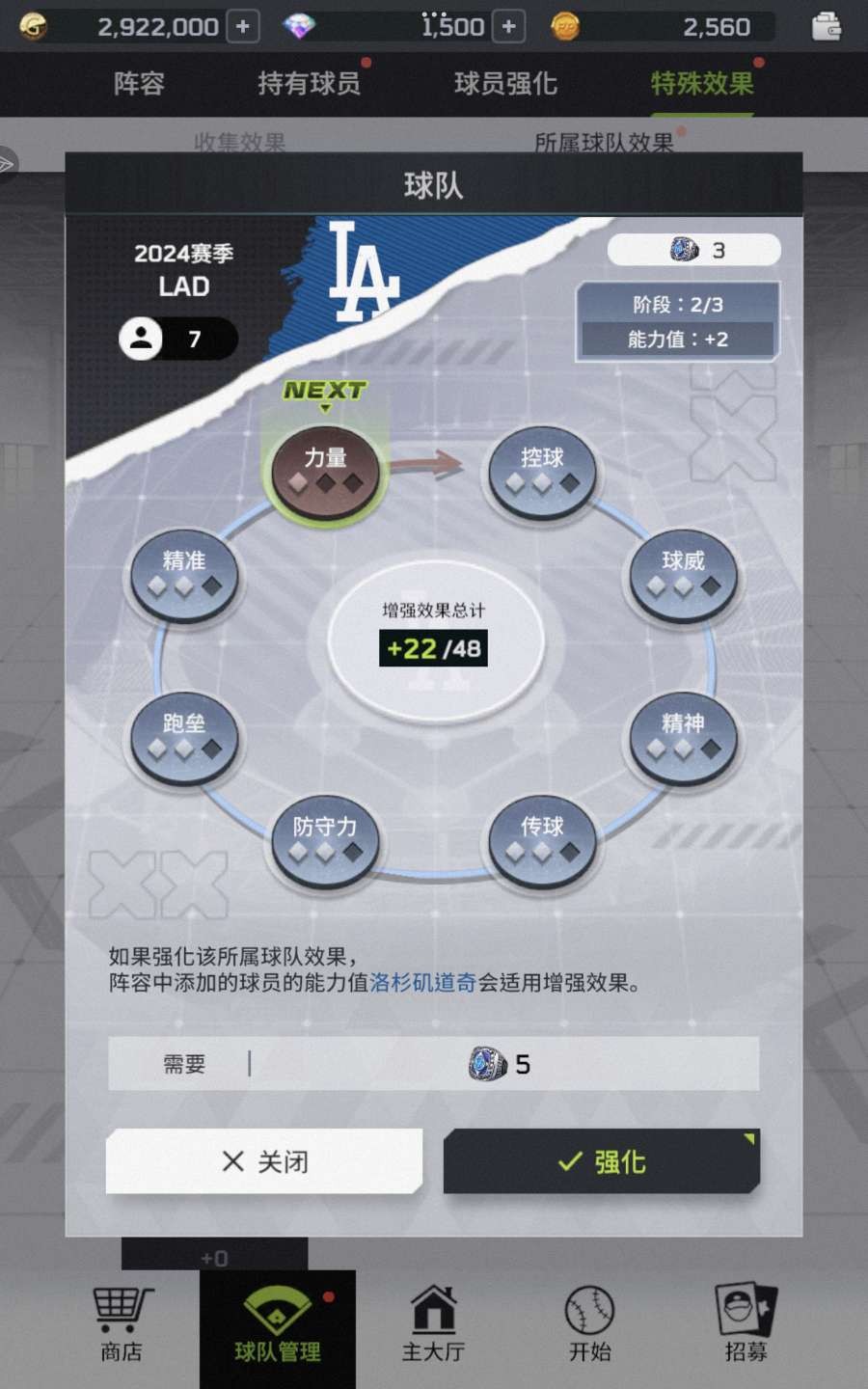Select the 球威 stuff node
The image size is (868, 1389).
click(683, 575)
